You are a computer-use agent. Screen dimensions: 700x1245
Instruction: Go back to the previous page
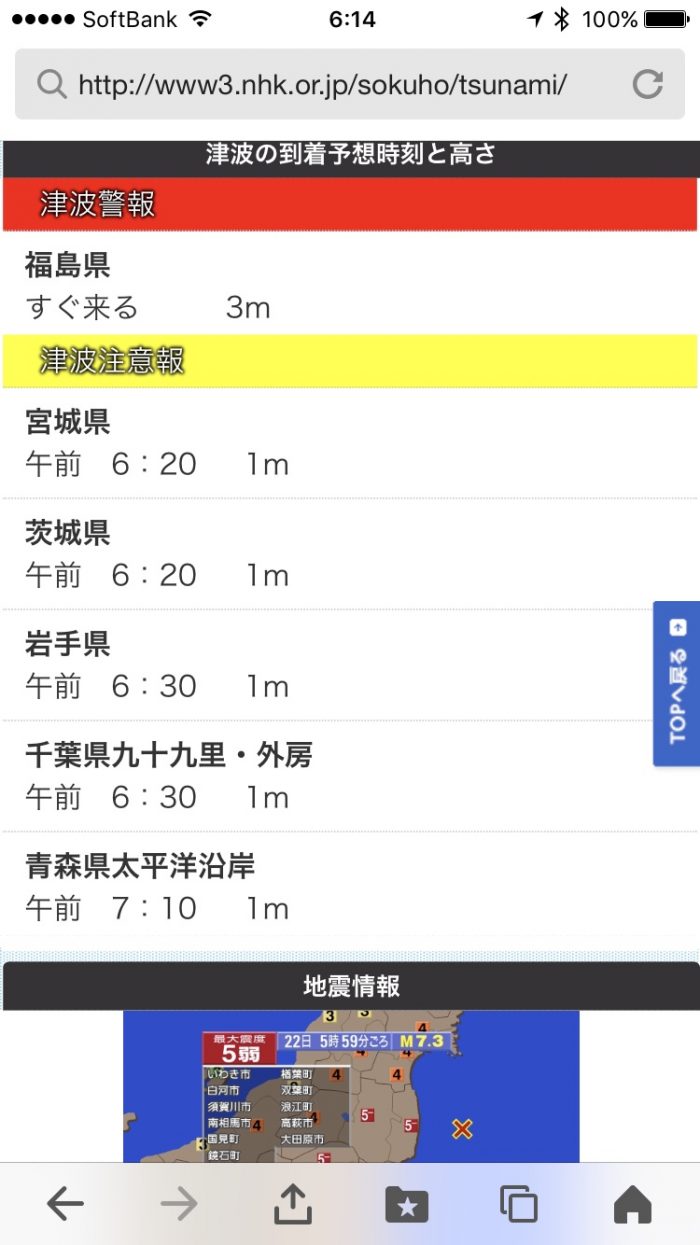pos(66,1204)
